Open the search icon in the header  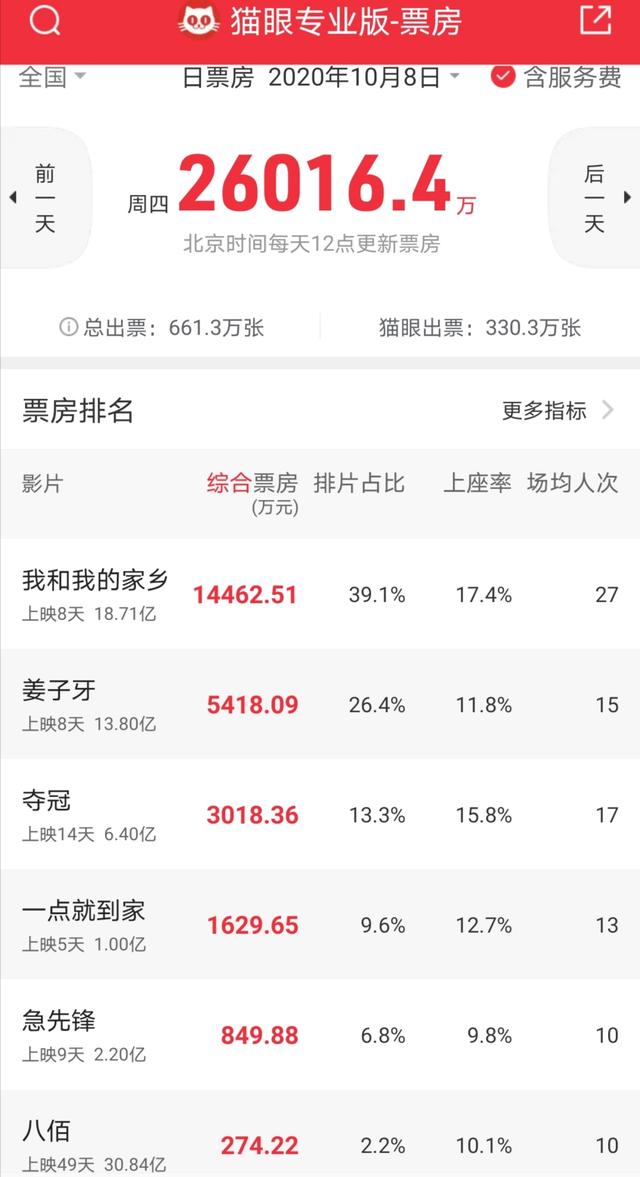[x=45, y=21]
